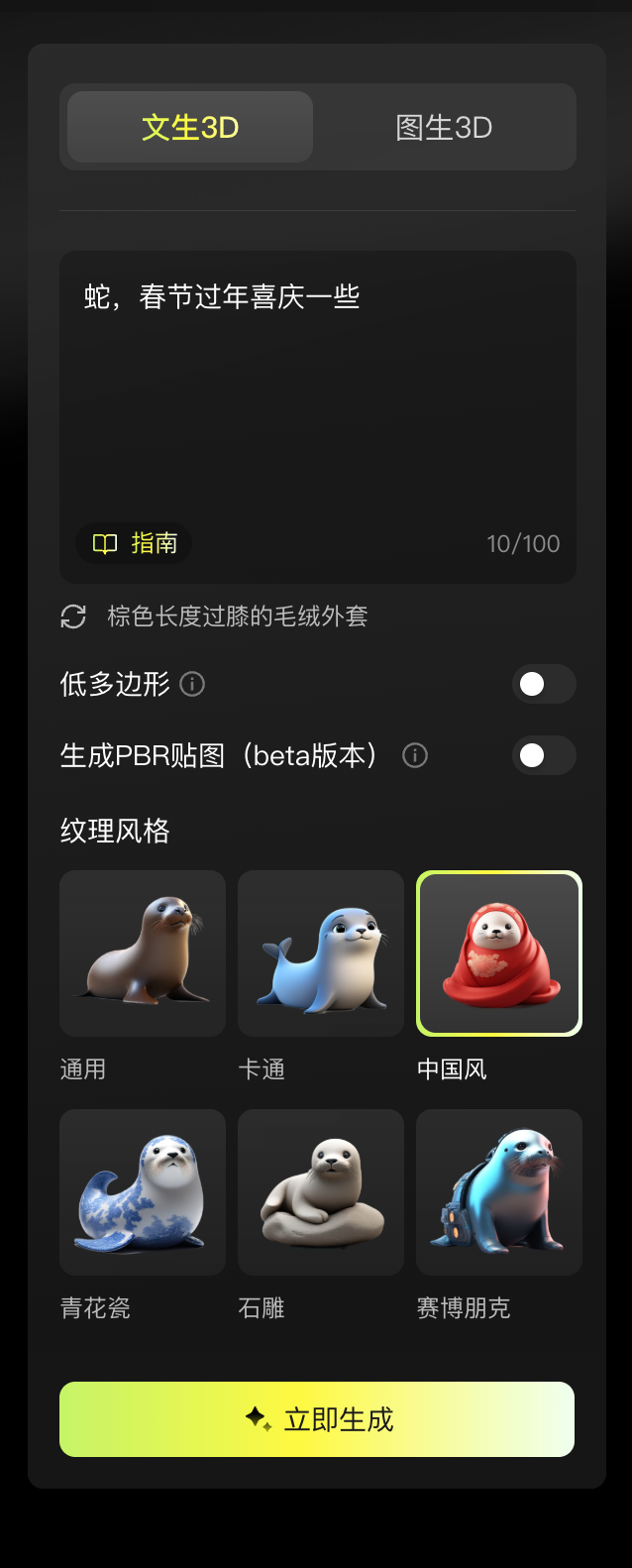Choose the 通用 texture style
This screenshot has height=1568, width=632.
pos(143,953)
